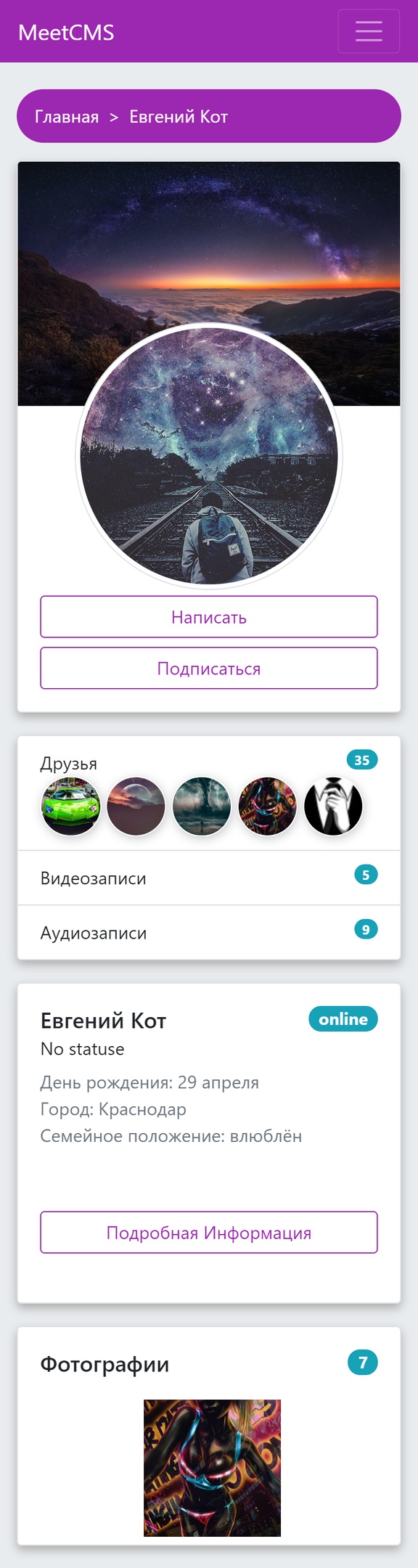Open Аудиозаписи section

209,932
